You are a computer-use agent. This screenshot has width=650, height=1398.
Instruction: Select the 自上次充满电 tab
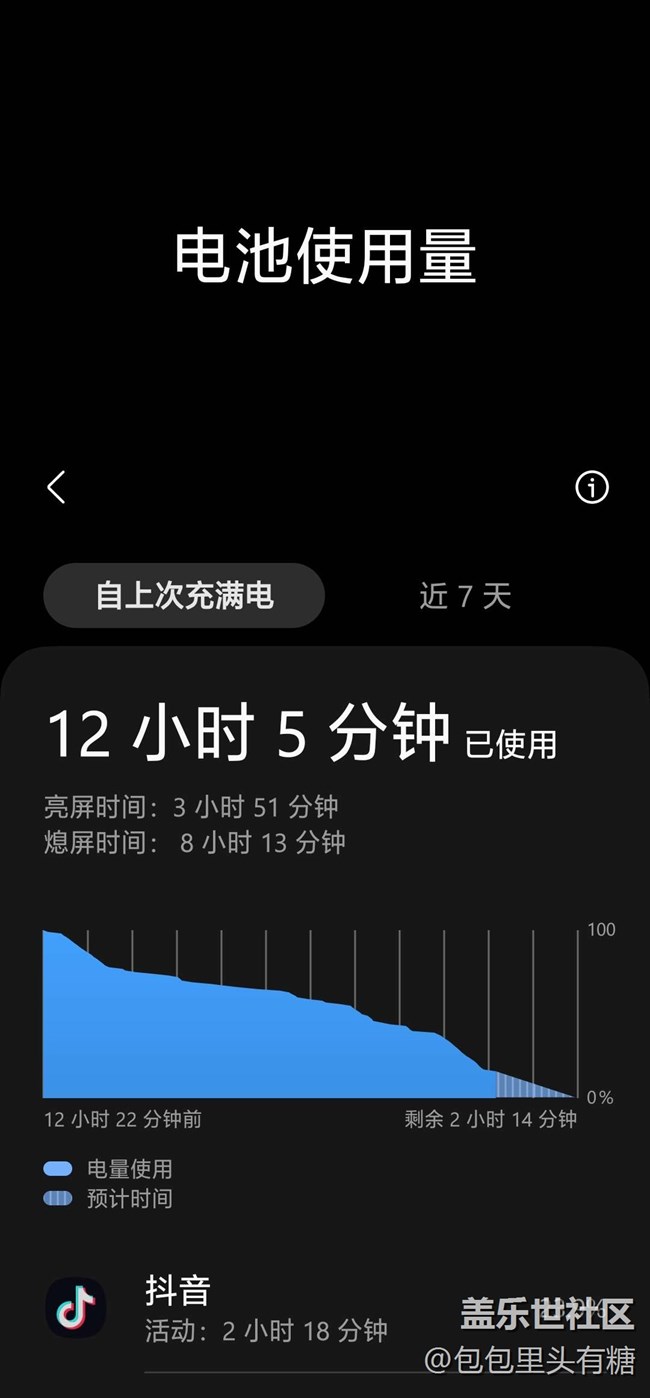coord(184,596)
